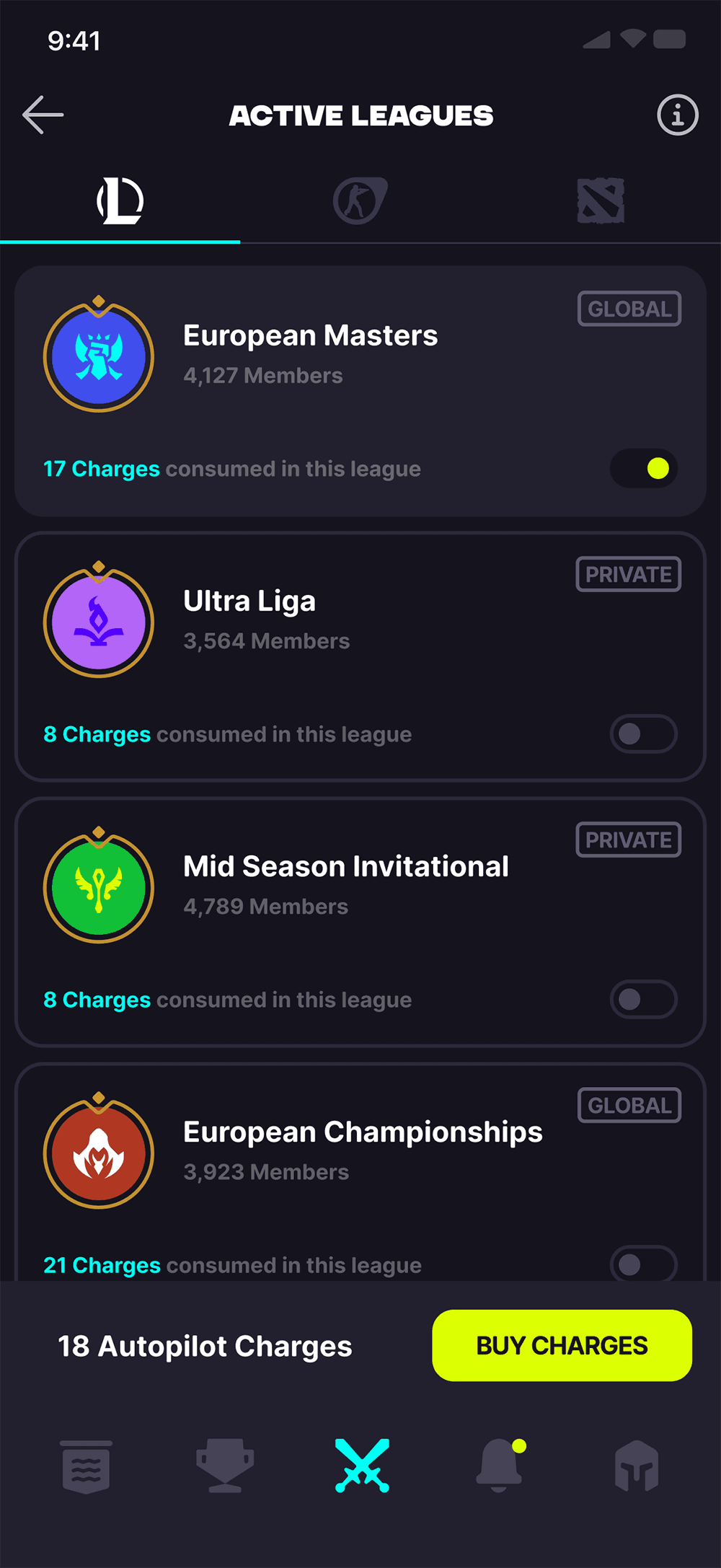The image size is (721, 1568).
Task: Tap the Buy Charges button
Action: [x=562, y=1345]
